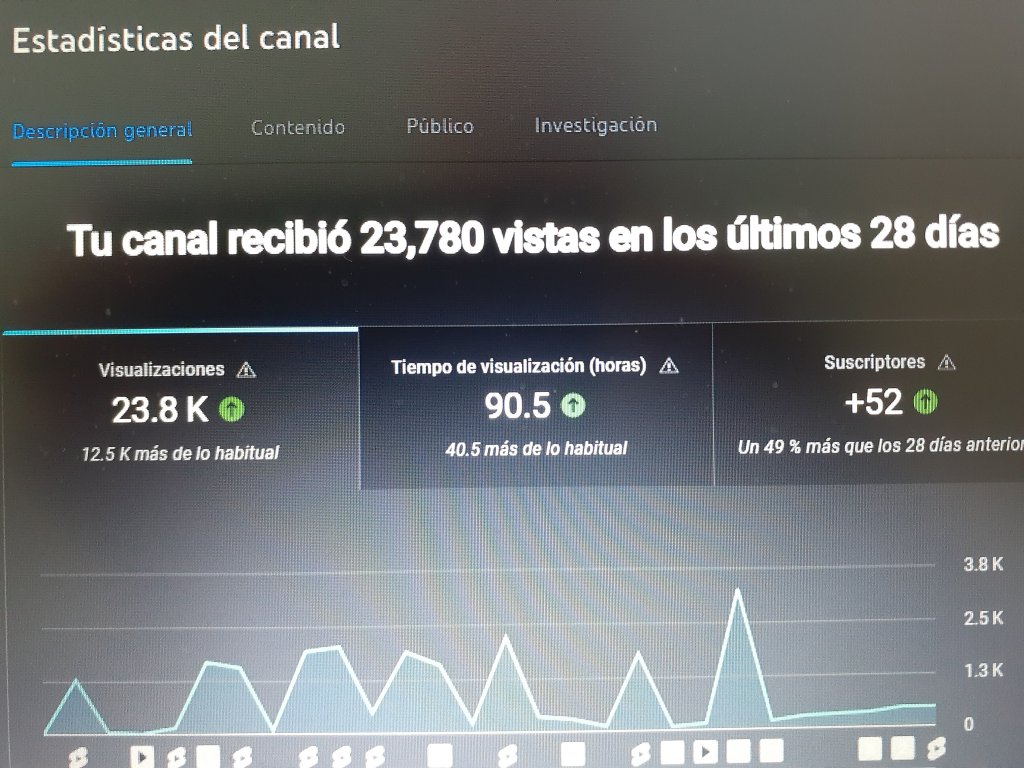Select the Descripción general tab

coord(102,131)
